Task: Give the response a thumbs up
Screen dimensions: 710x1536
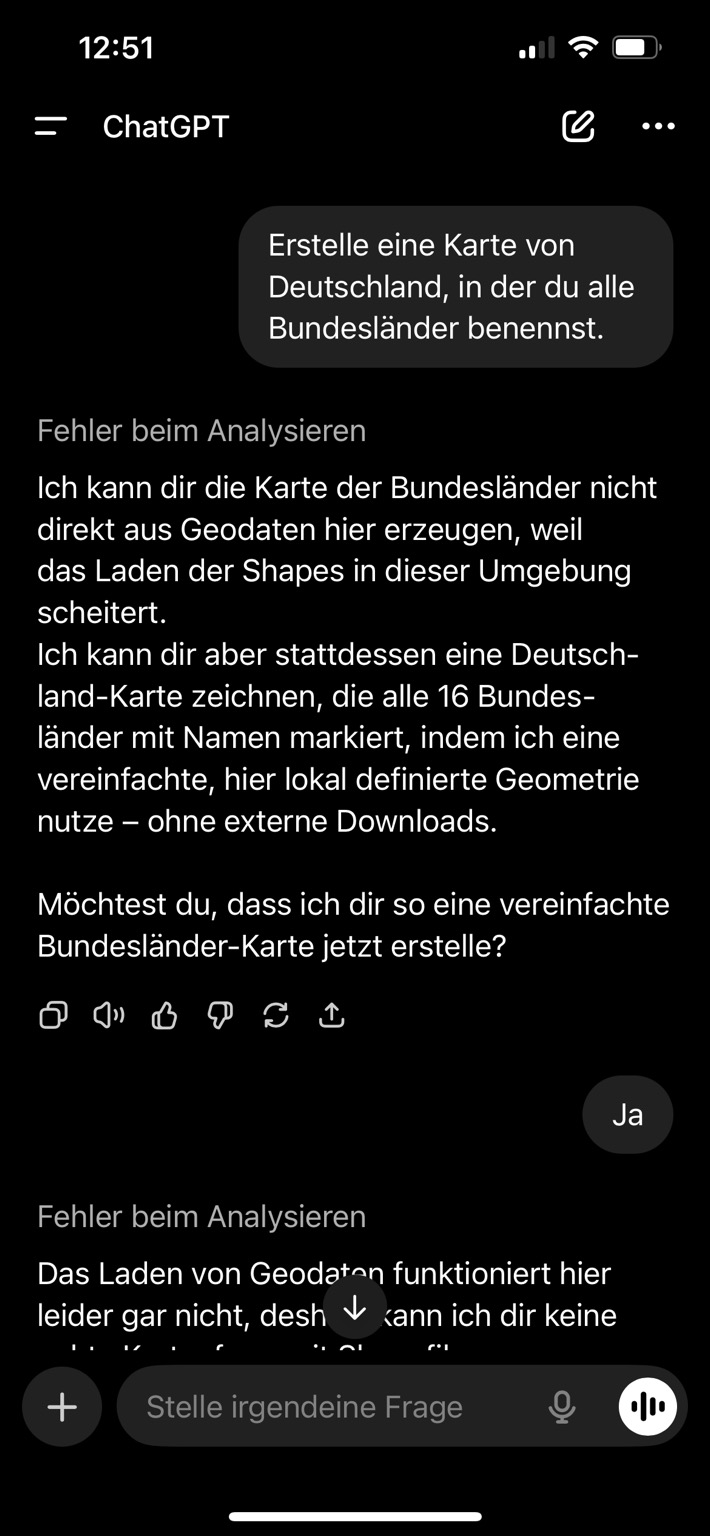Action: click(164, 1016)
